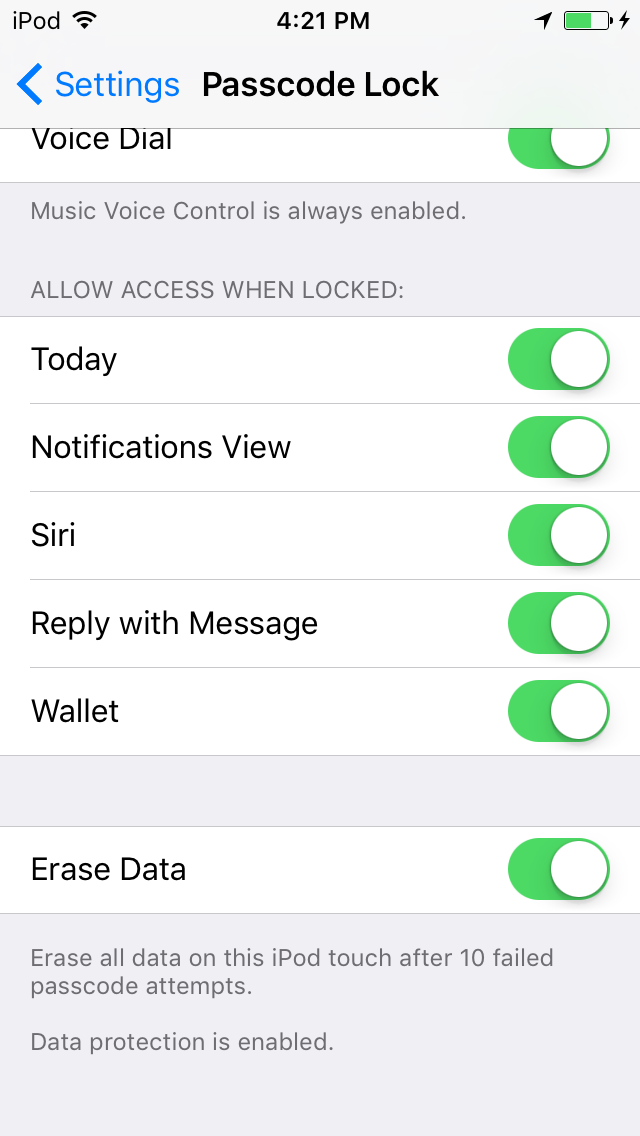Disable Today access when locked
Screen dimensions: 640x1136
pyautogui.click(x=558, y=359)
